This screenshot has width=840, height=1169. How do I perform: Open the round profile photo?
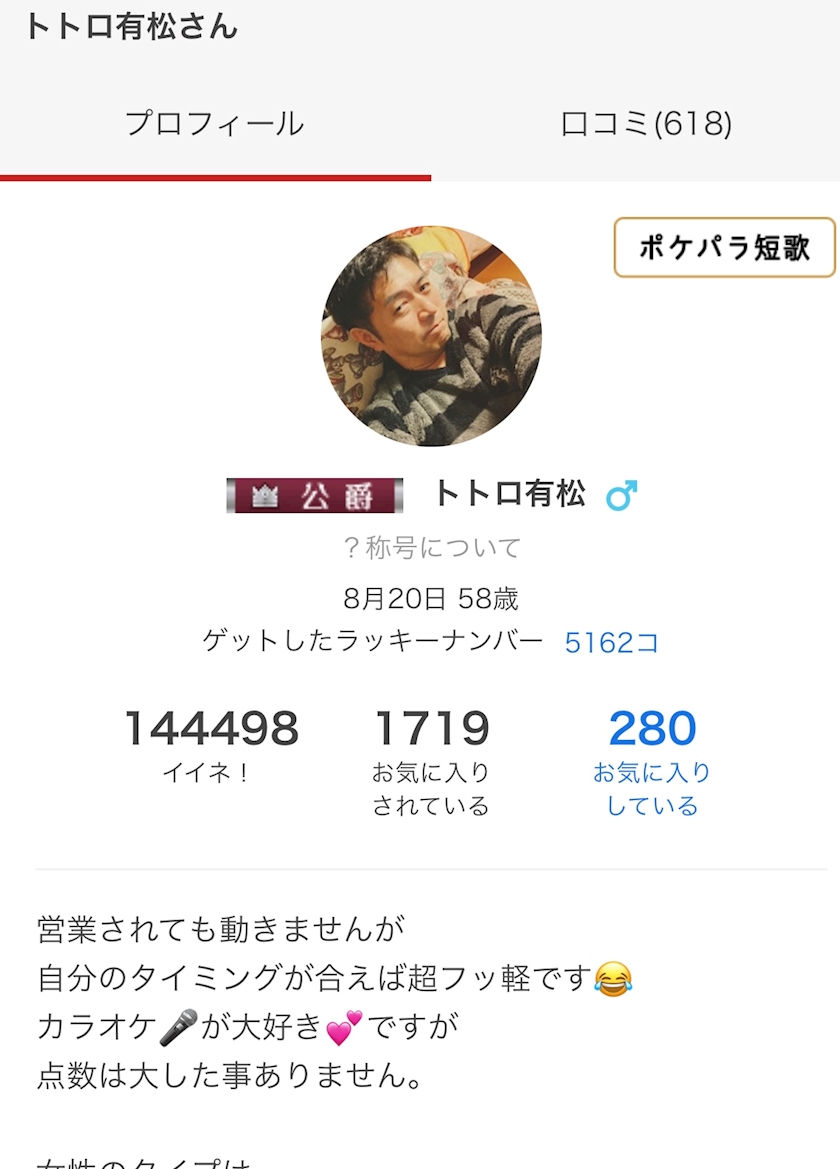click(431, 336)
